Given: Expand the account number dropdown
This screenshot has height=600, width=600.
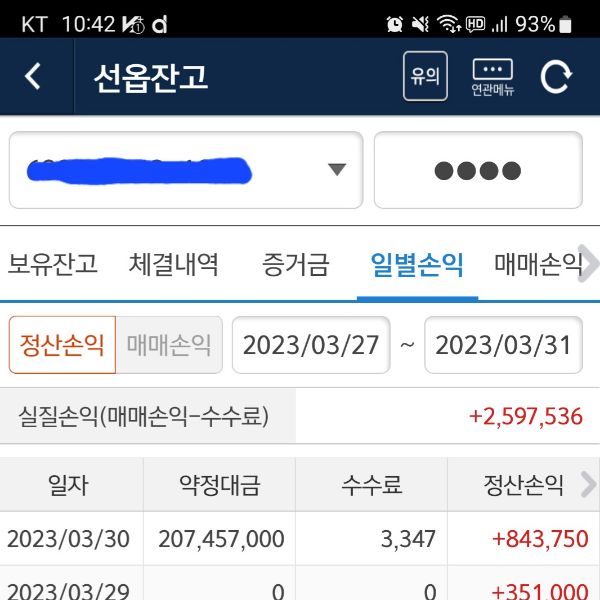Looking at the screenshot, I should pos(337,170).
